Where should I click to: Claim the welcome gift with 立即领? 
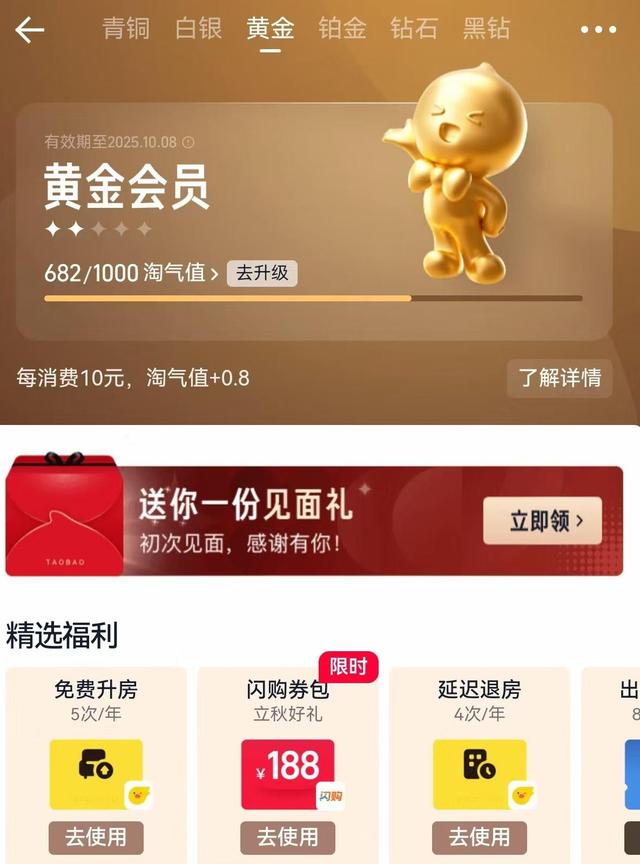click(542, 521)
